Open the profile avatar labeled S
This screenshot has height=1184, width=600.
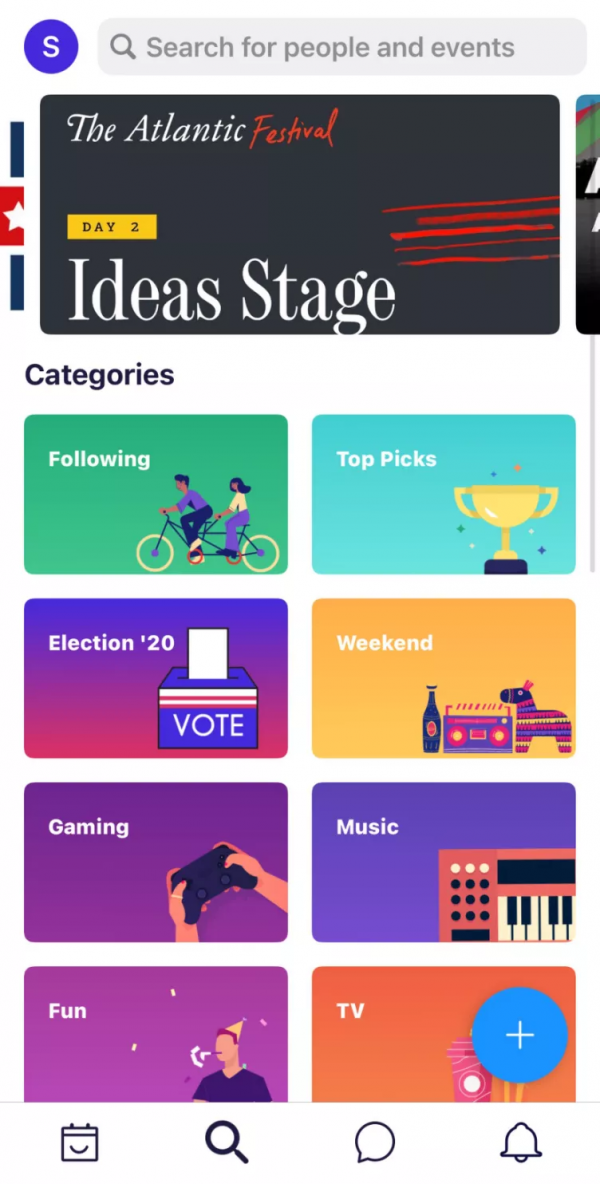pyautogui.click(x=51, y=47)
